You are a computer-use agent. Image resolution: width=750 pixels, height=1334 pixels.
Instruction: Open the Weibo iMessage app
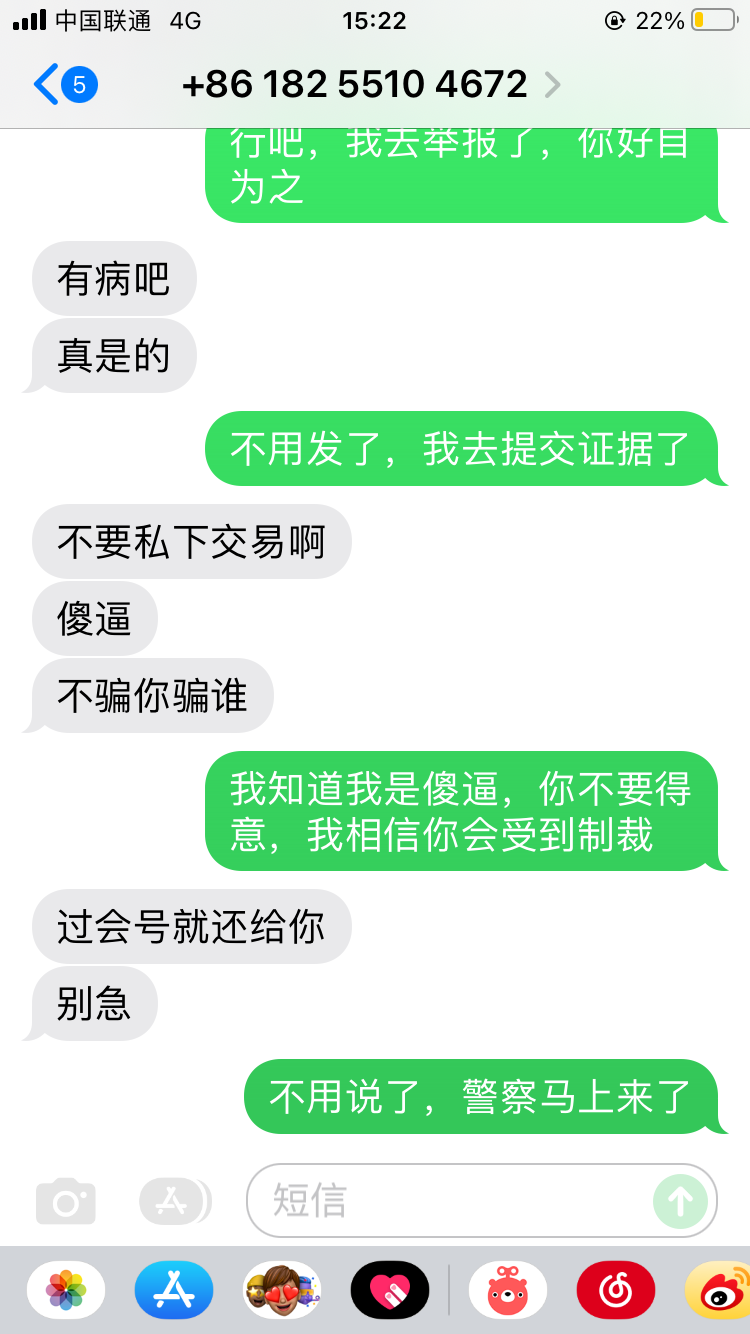[718, 1290]
